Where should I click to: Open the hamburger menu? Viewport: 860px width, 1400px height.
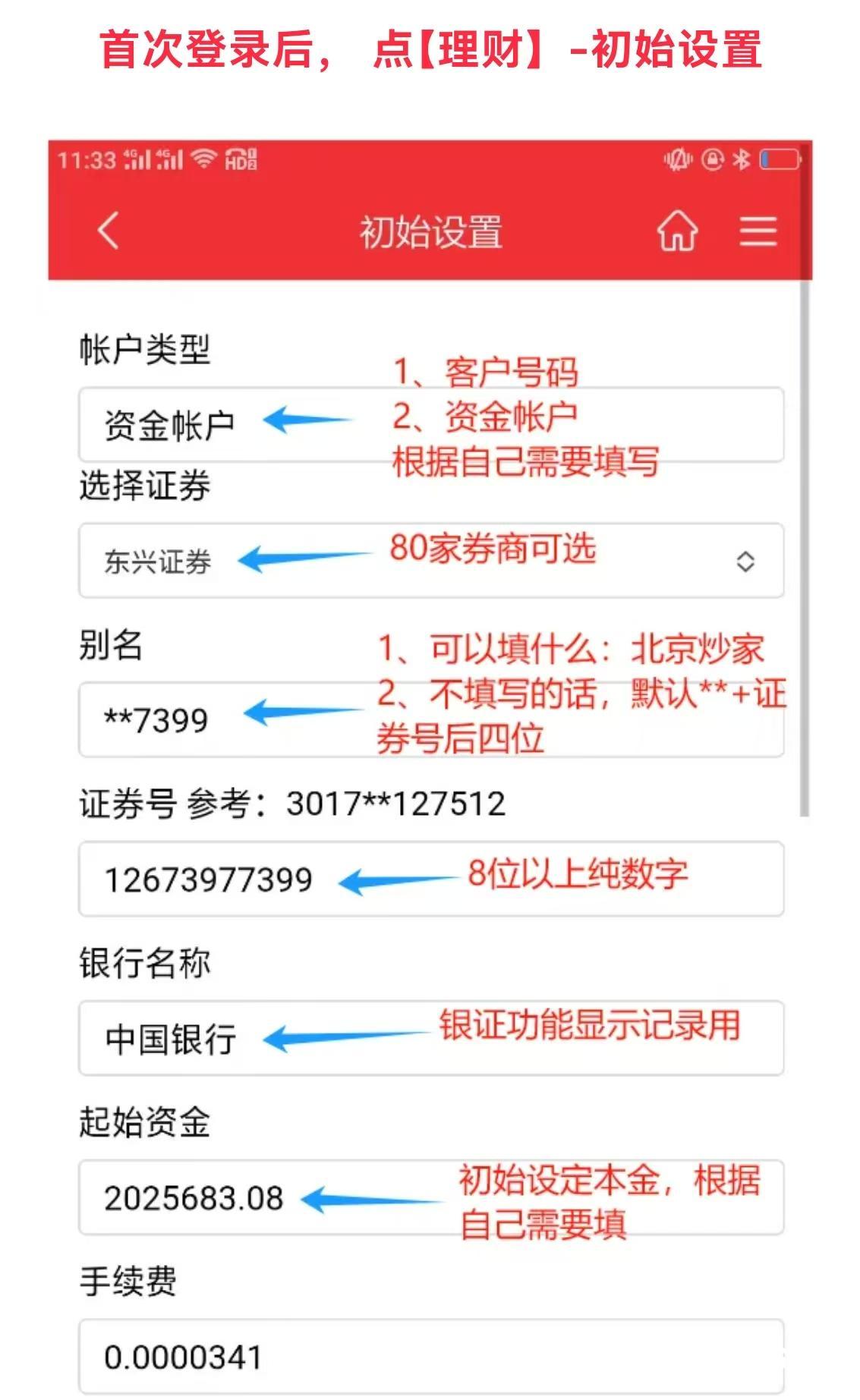759,231
